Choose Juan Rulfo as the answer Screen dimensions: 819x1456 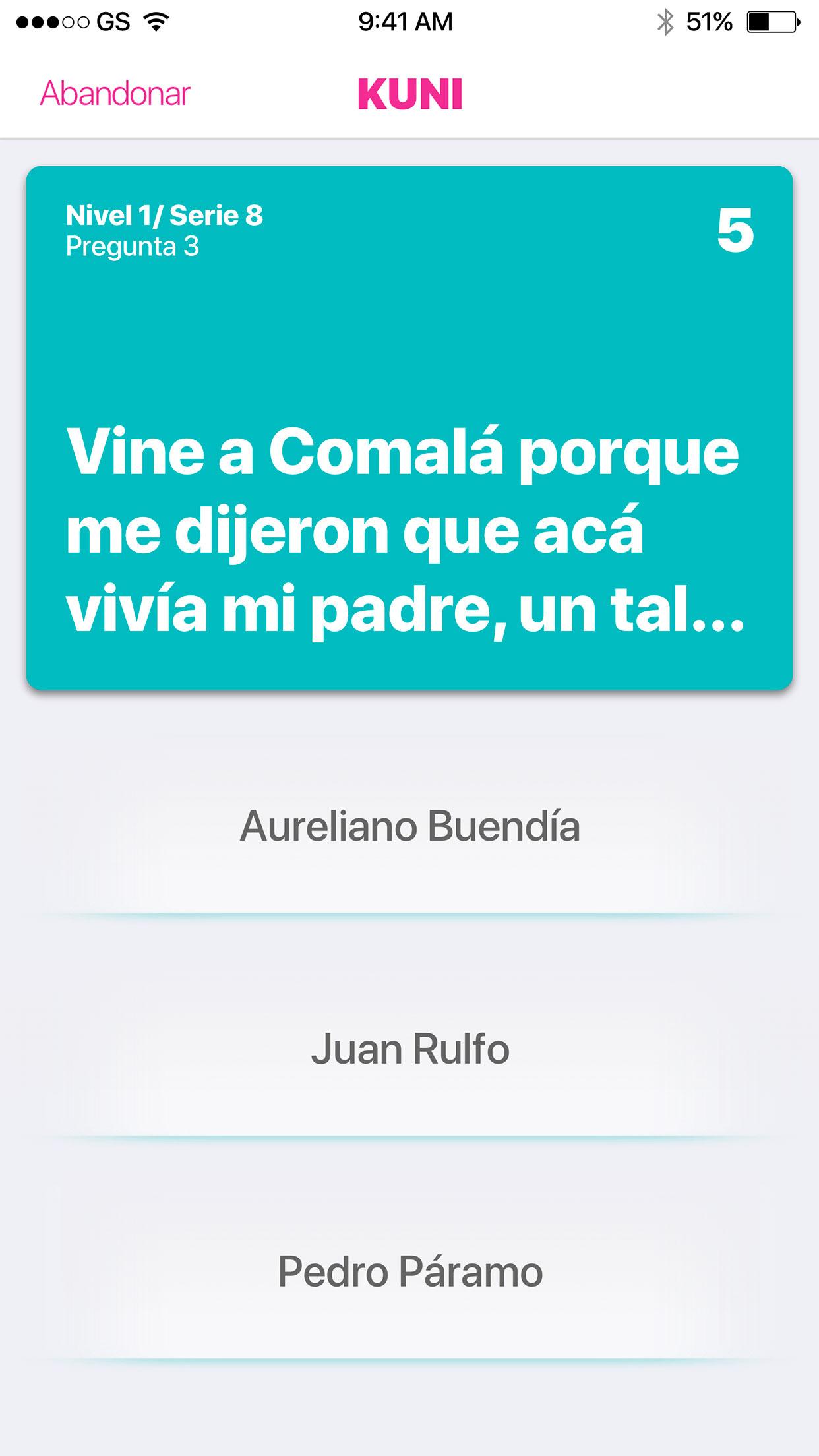click(409, 1049)
